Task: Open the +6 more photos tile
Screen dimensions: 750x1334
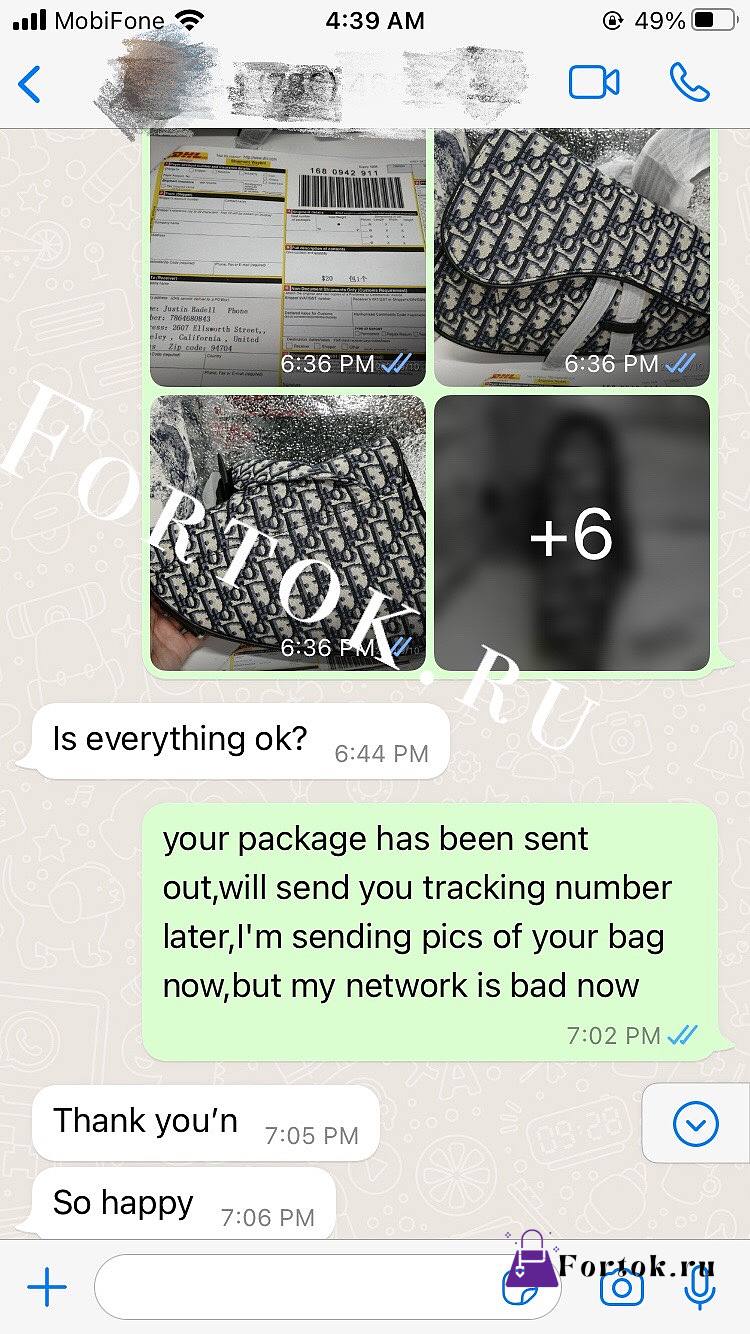Action: click(x=572, y=532)
